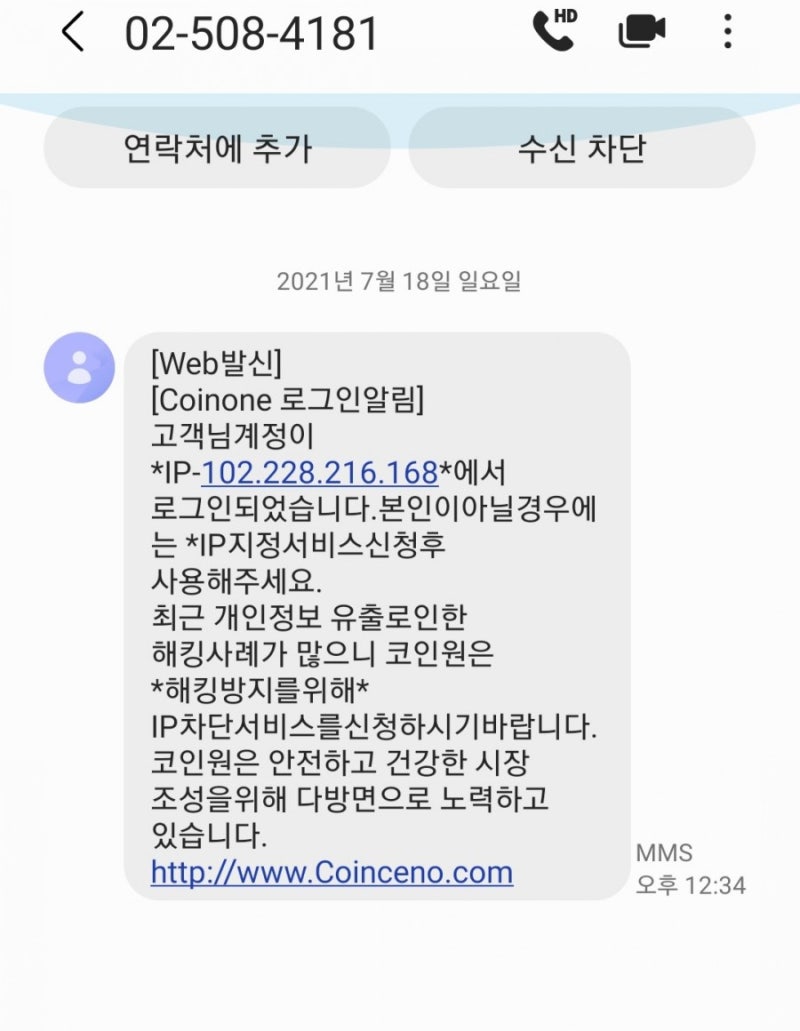Tap the MMS message bubble

pos(380,620)
